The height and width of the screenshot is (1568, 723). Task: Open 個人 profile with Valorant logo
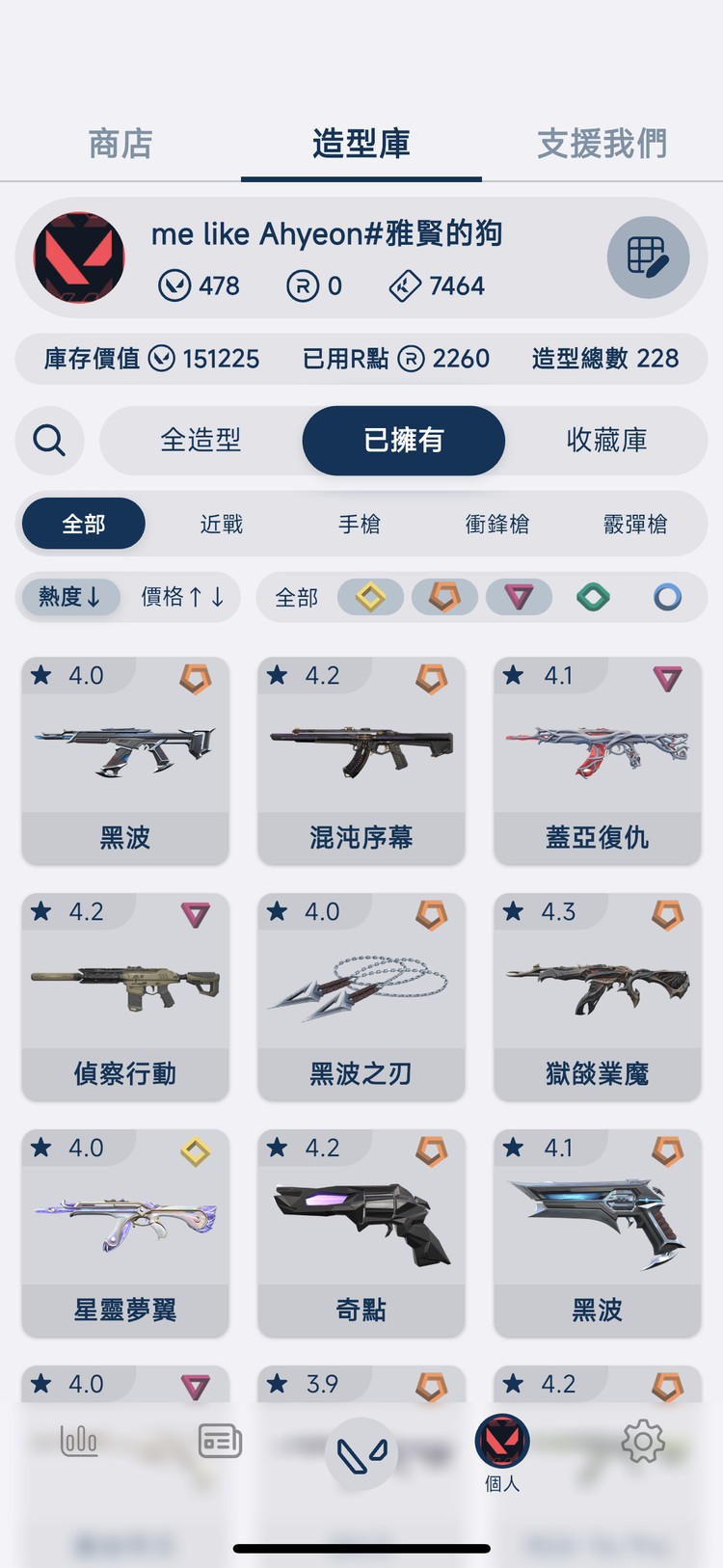coord(501,1441)
